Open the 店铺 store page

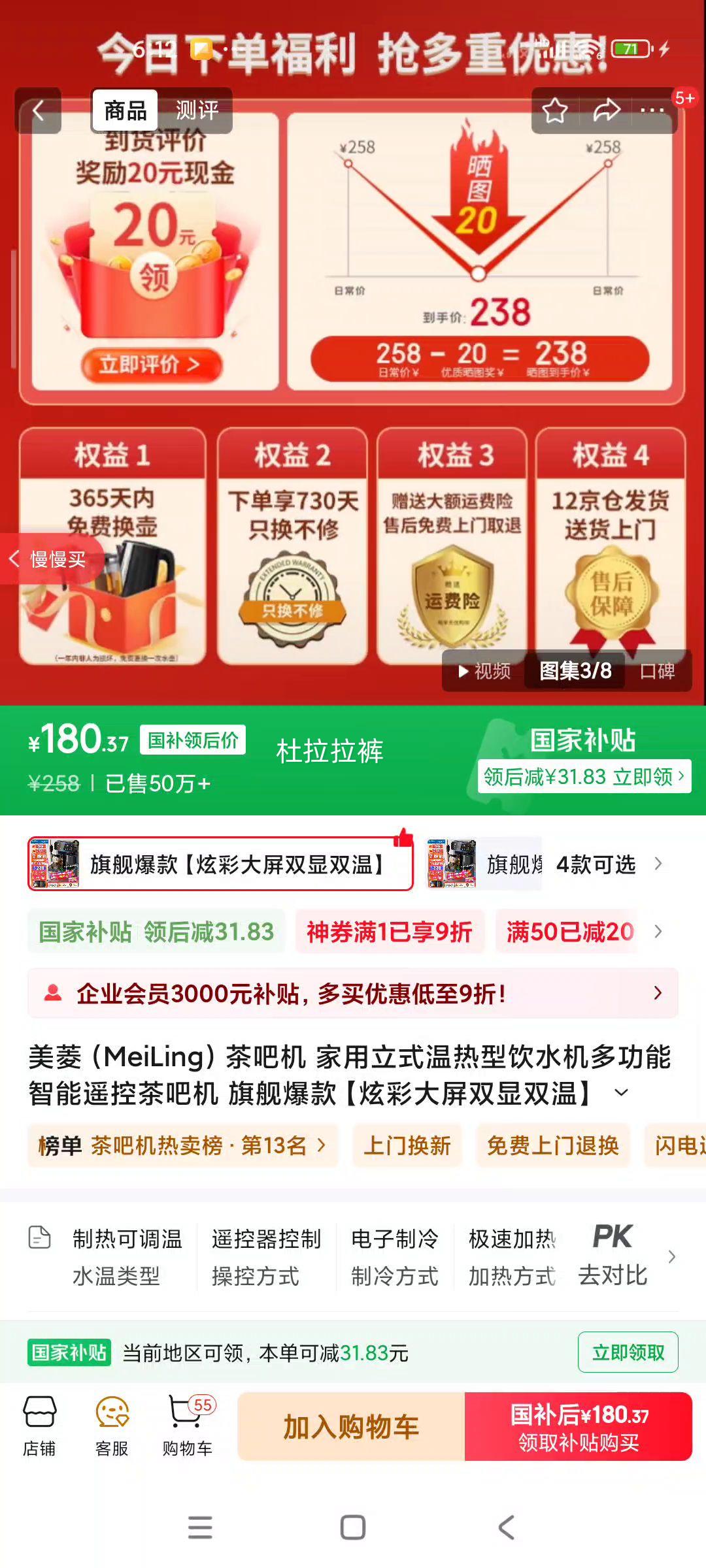[39, 1426]
